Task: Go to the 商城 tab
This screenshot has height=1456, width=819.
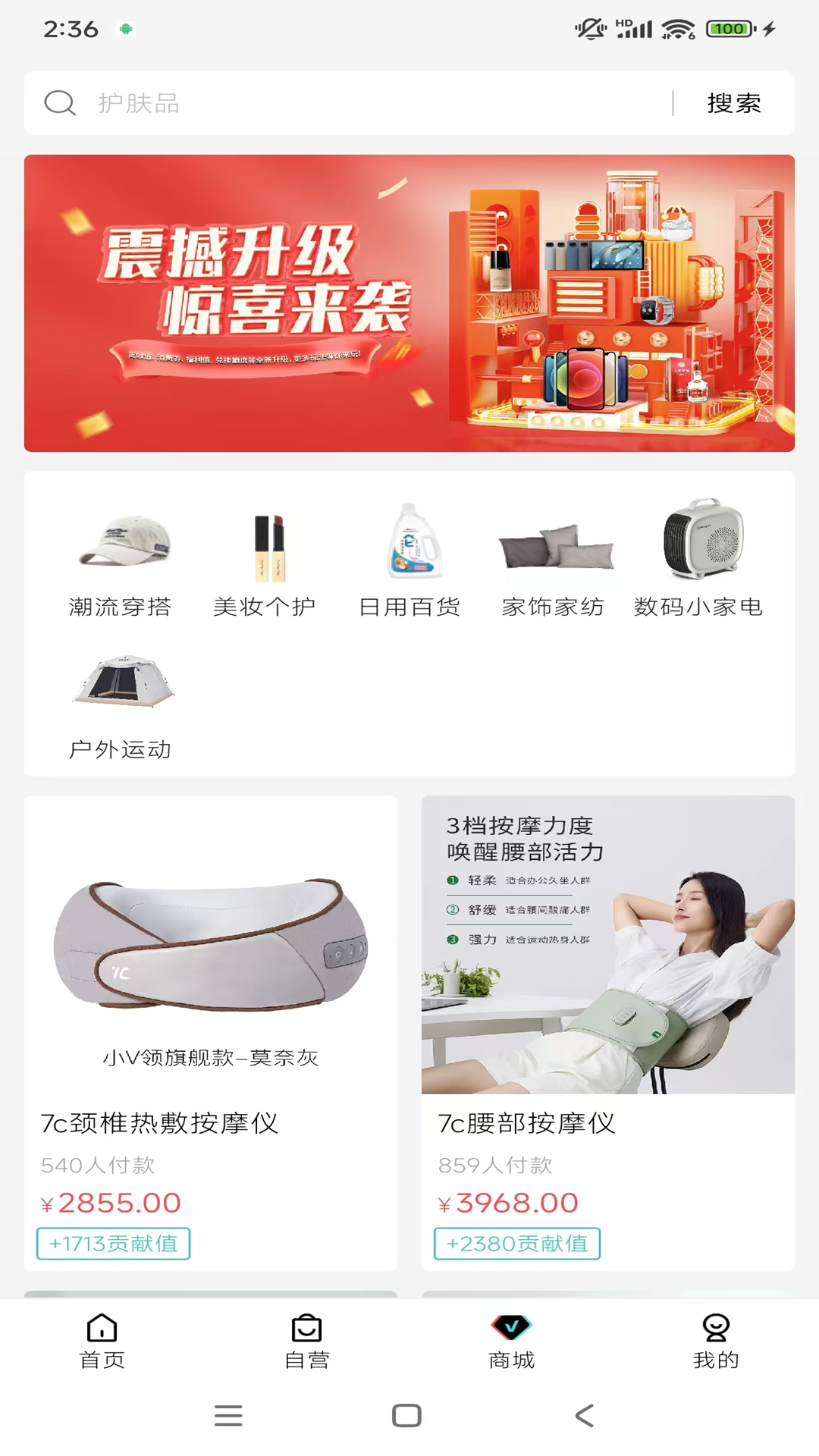Action: tap(512, 1342)
